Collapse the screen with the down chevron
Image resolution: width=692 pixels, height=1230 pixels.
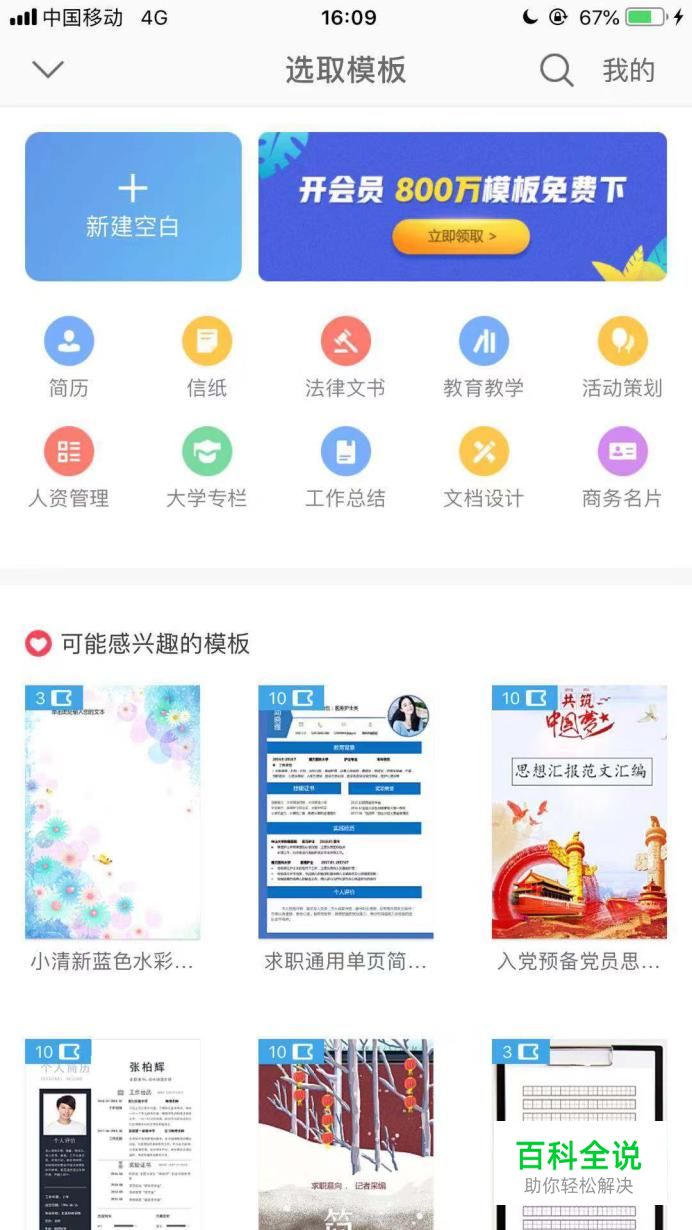48,69
